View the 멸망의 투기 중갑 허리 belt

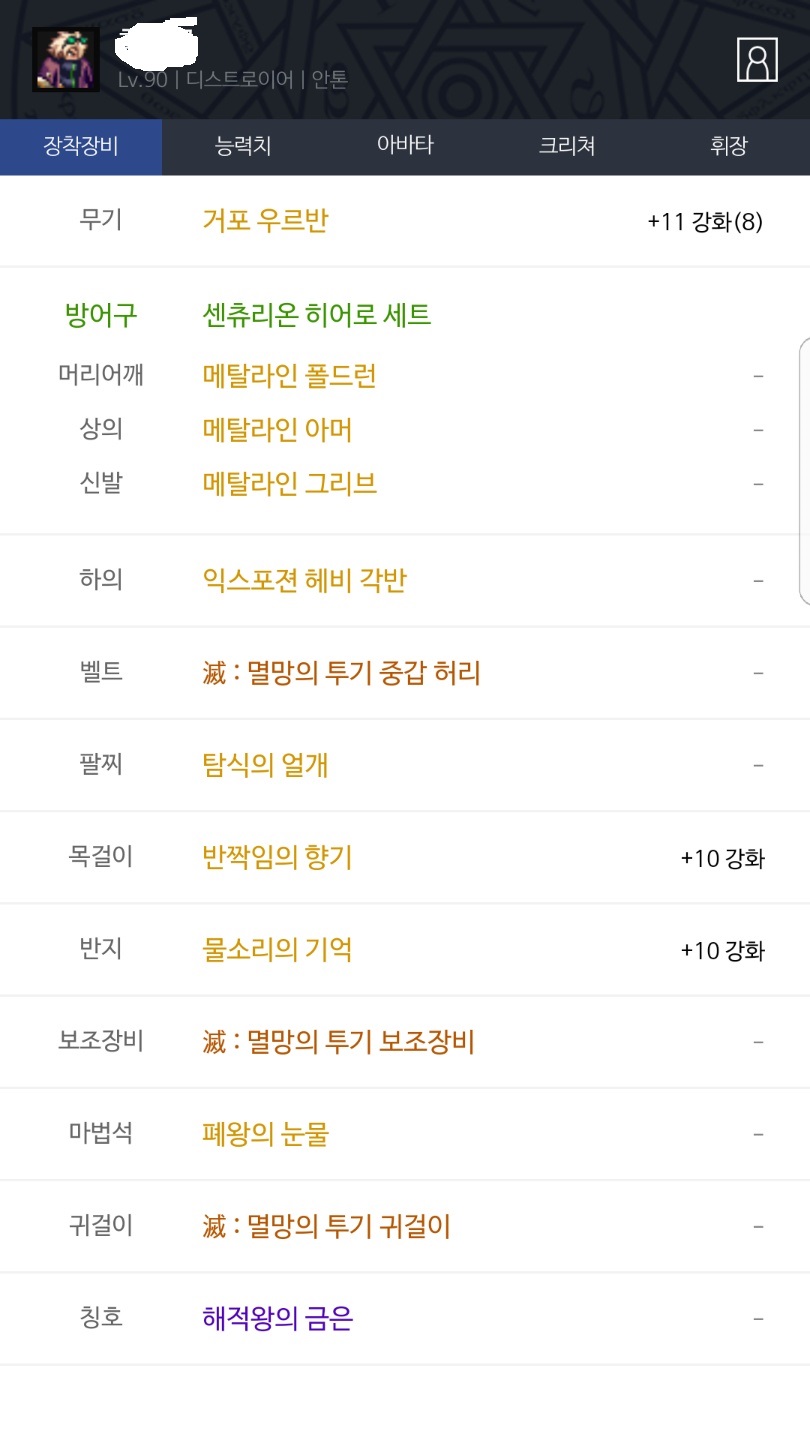click(x=341, y=673)
